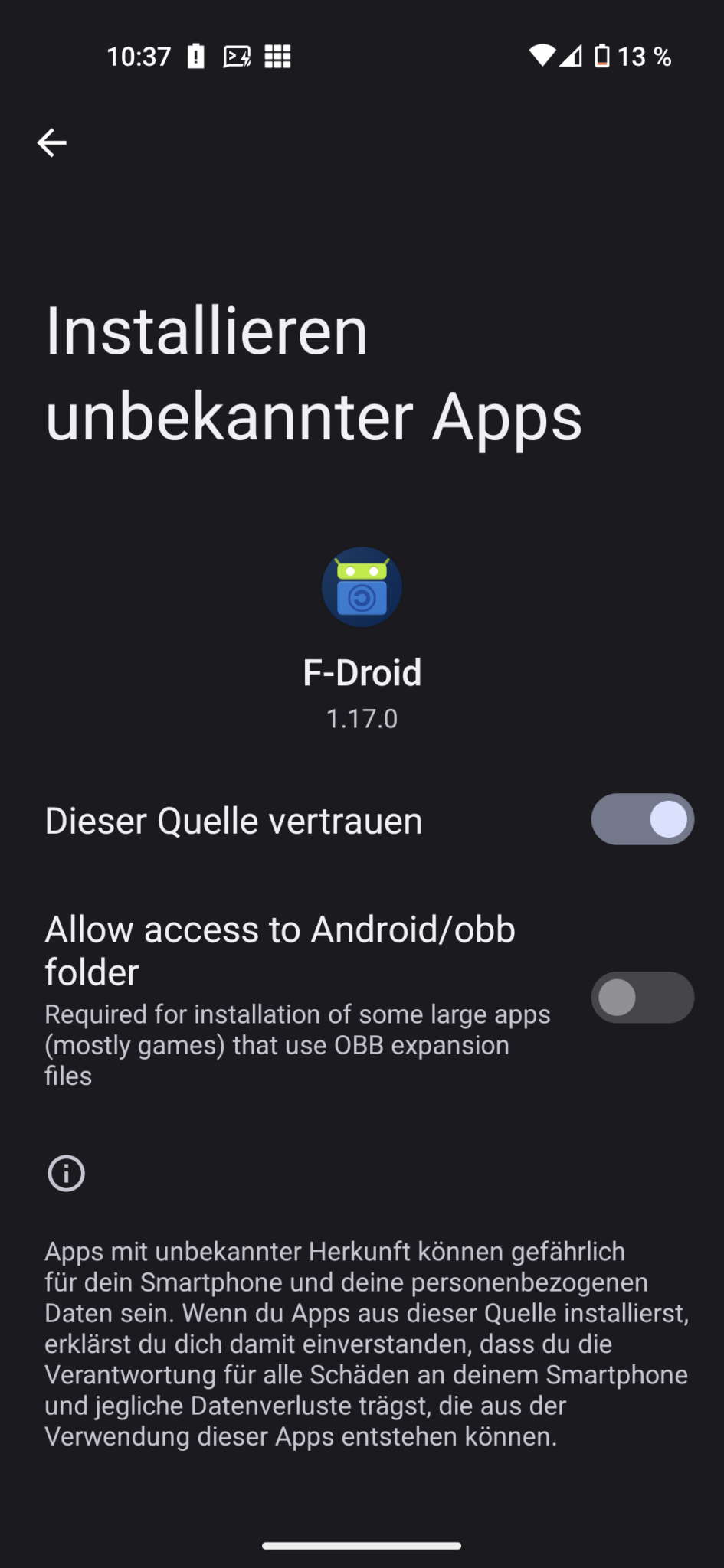Image resolution: width=724 pixels, height=1568 pixels.
Task: Tap the home navigation pill at the bottom
Action: [x=362, y=1544]
